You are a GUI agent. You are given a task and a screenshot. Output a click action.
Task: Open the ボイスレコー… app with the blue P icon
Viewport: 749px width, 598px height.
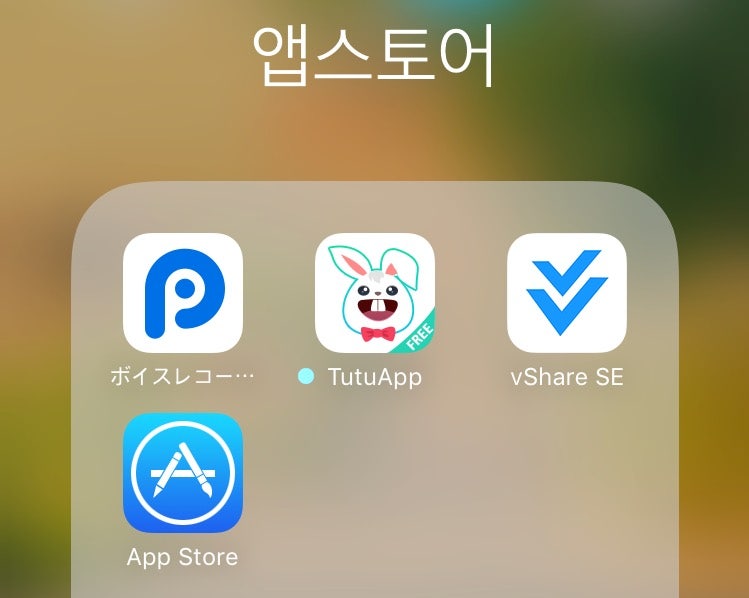[x=182, y=293]
